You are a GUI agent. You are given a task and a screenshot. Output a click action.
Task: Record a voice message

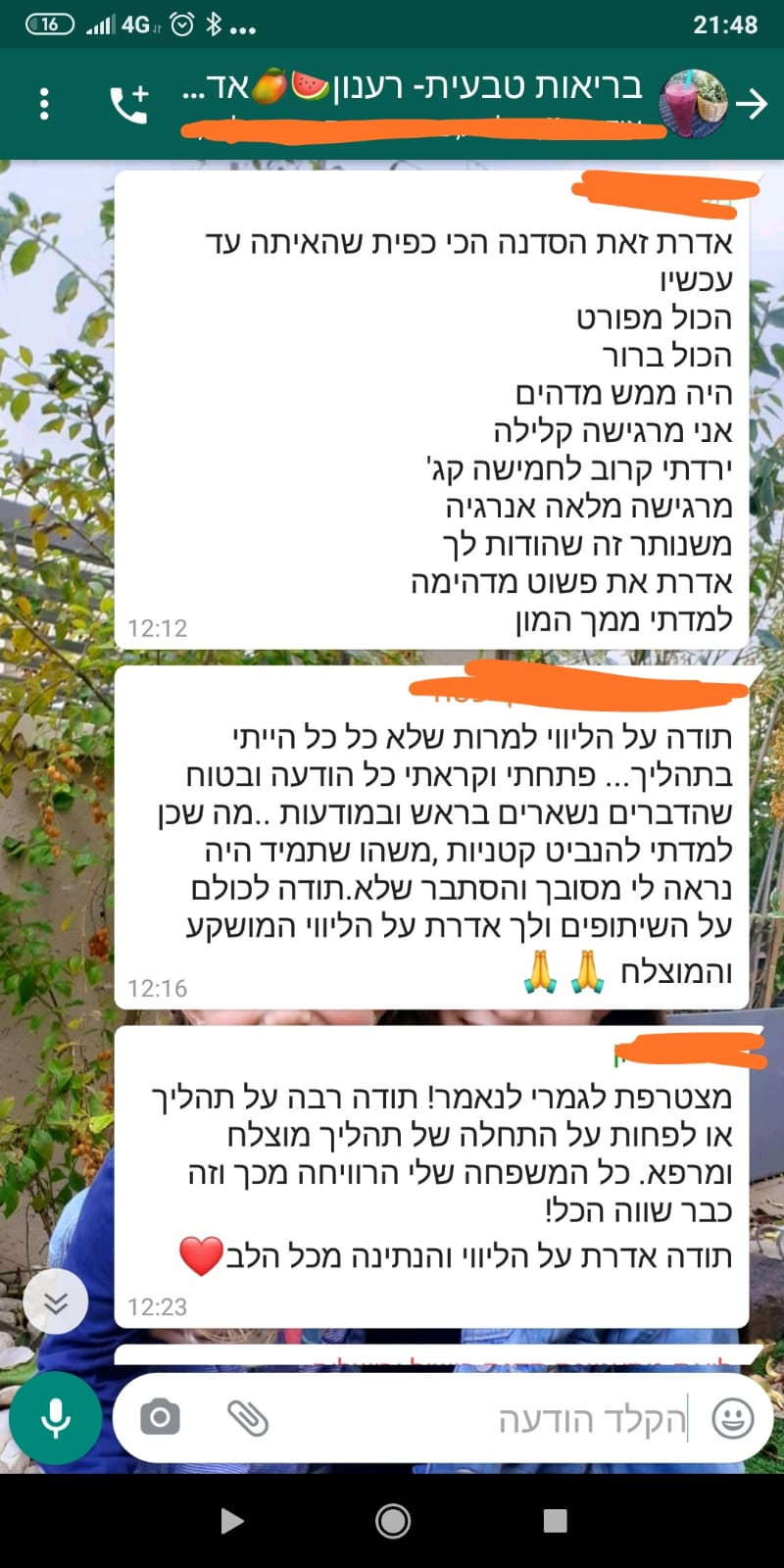56,1418
